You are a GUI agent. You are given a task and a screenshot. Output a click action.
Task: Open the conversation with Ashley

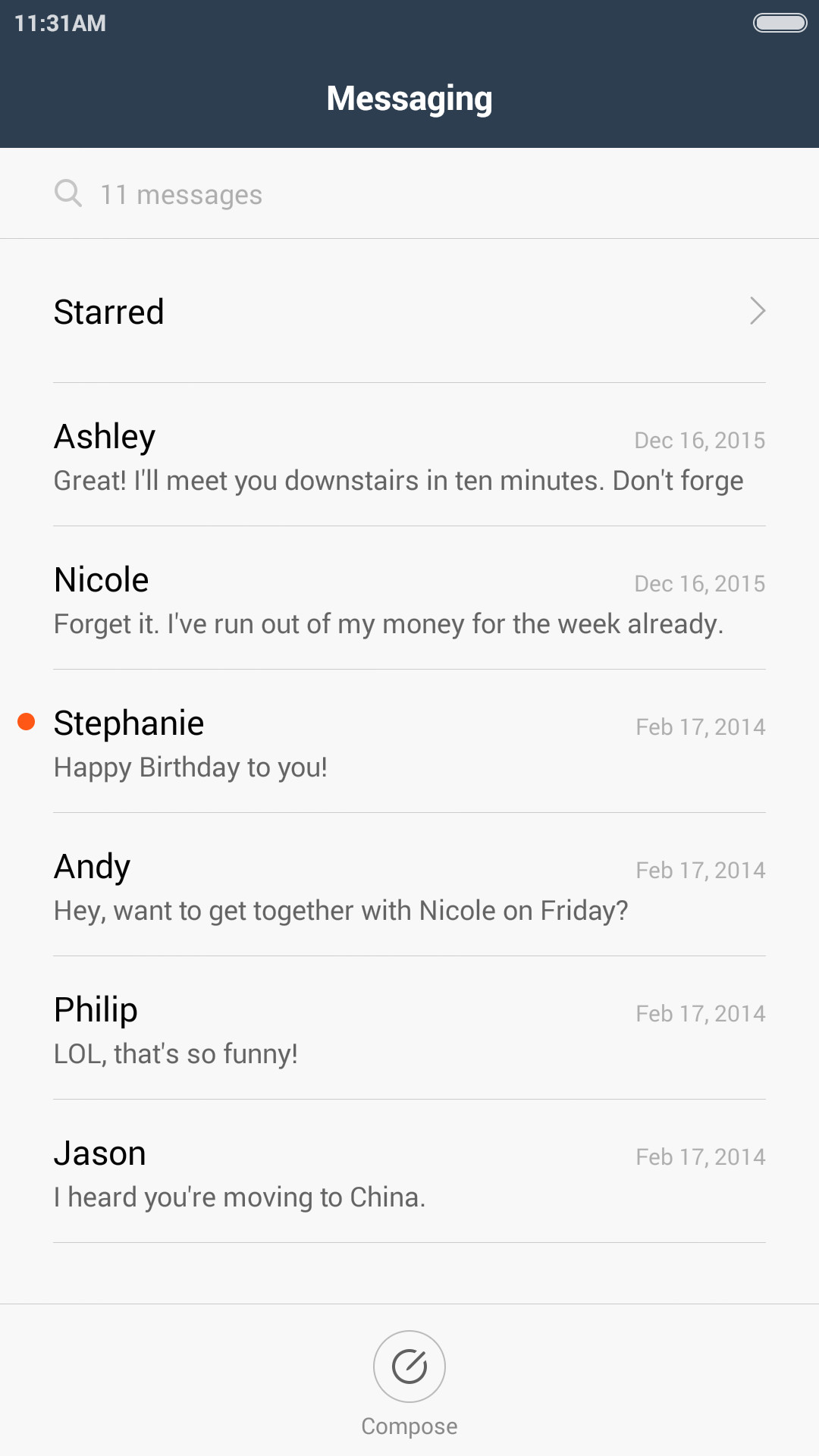[409, 455]
